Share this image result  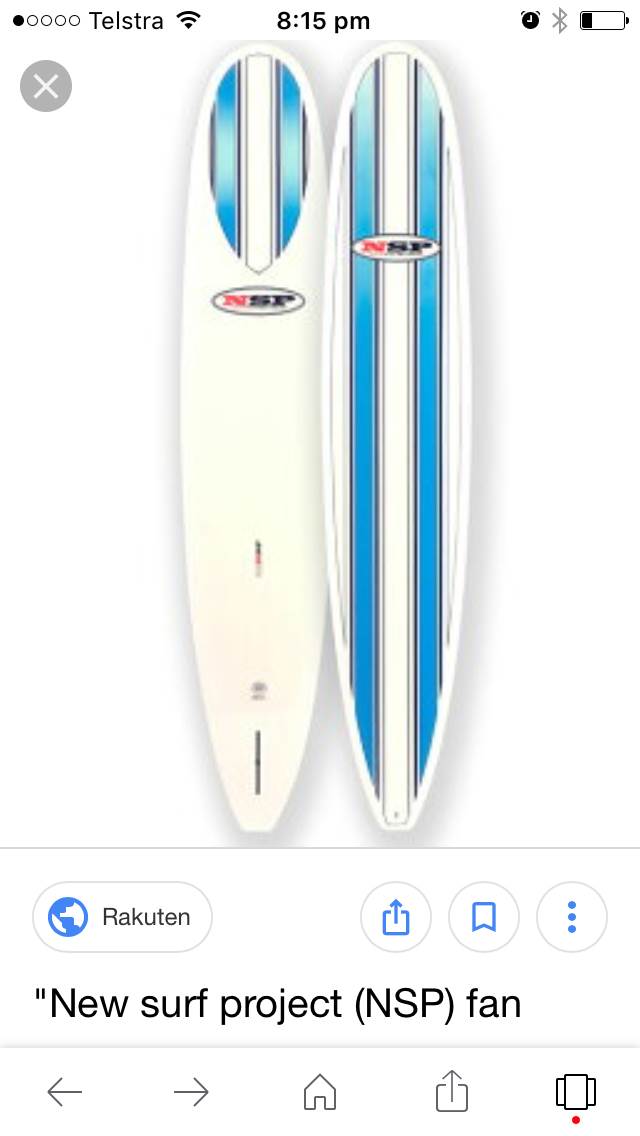click(x=396, y=916)
